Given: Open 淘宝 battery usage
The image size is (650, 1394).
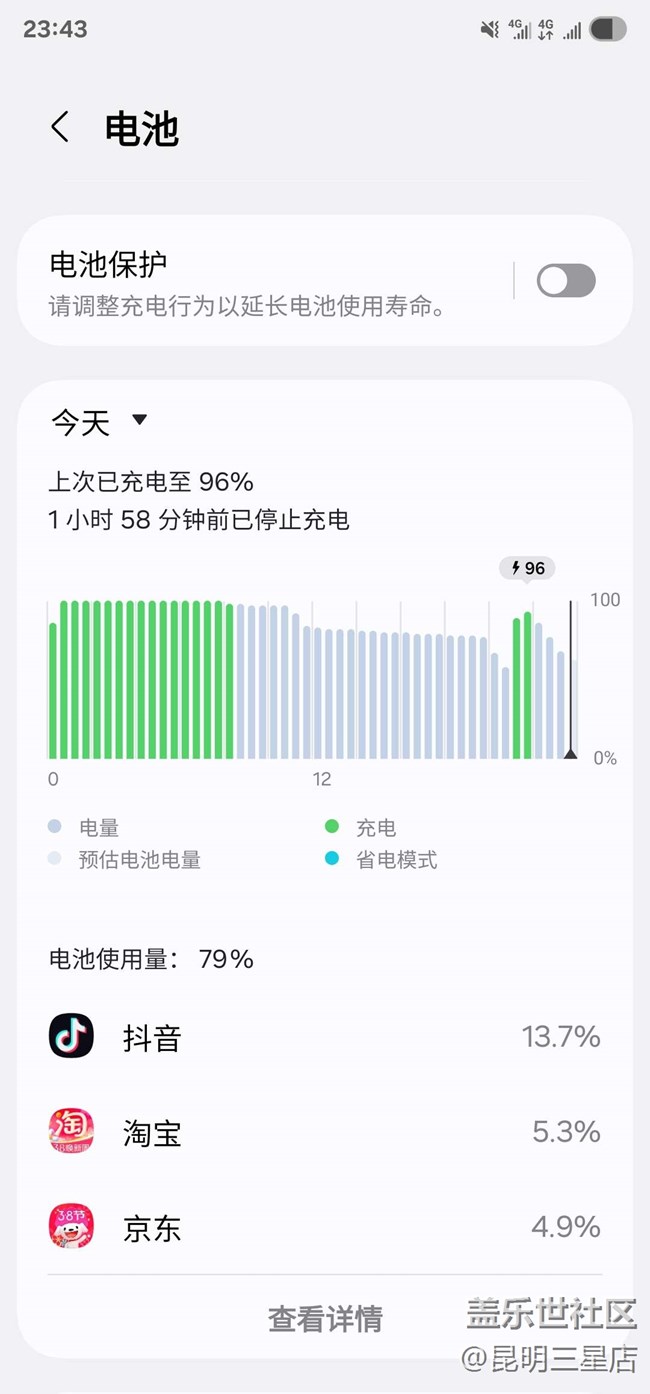Looking at the screenshot, I should [x=325, y=1131].
